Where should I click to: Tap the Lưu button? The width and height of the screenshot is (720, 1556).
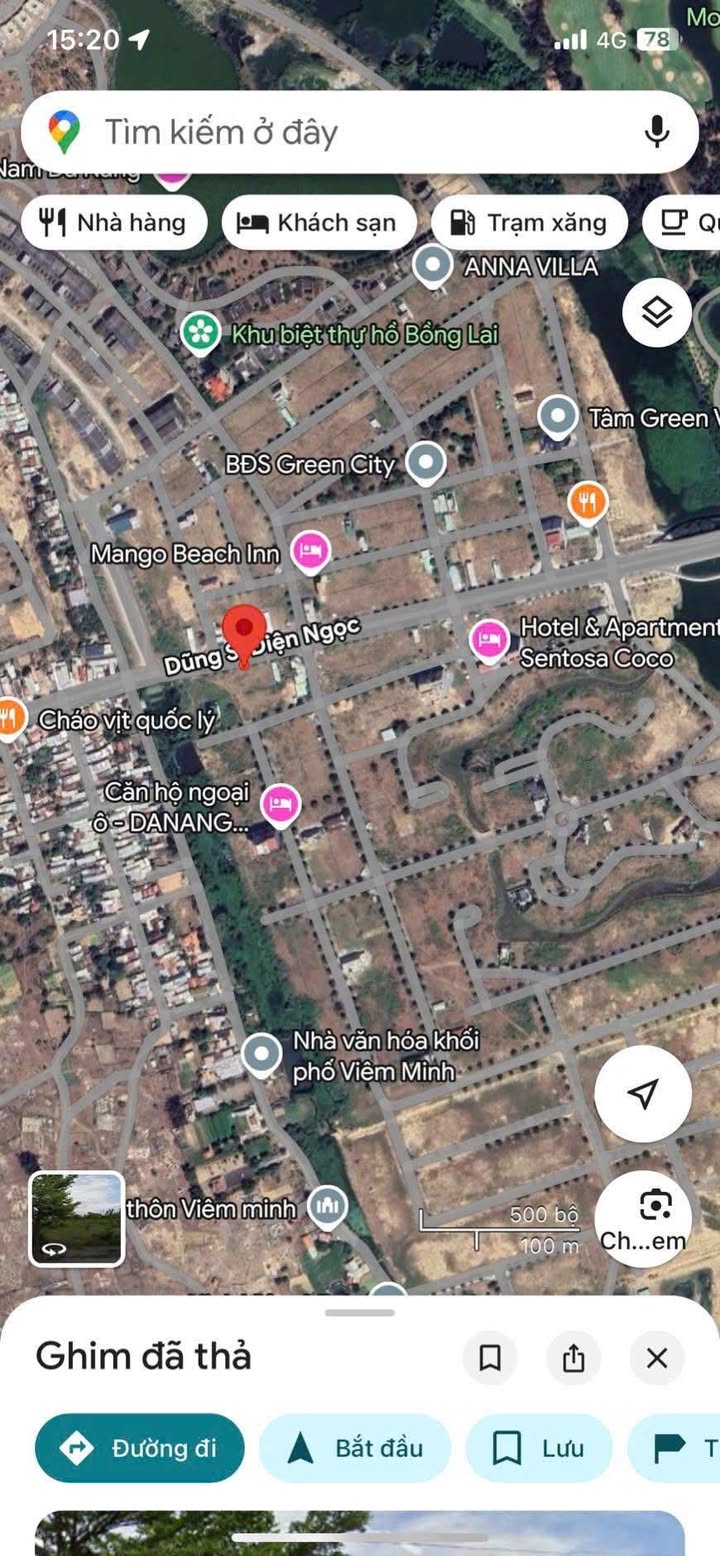pos(539,1448)
